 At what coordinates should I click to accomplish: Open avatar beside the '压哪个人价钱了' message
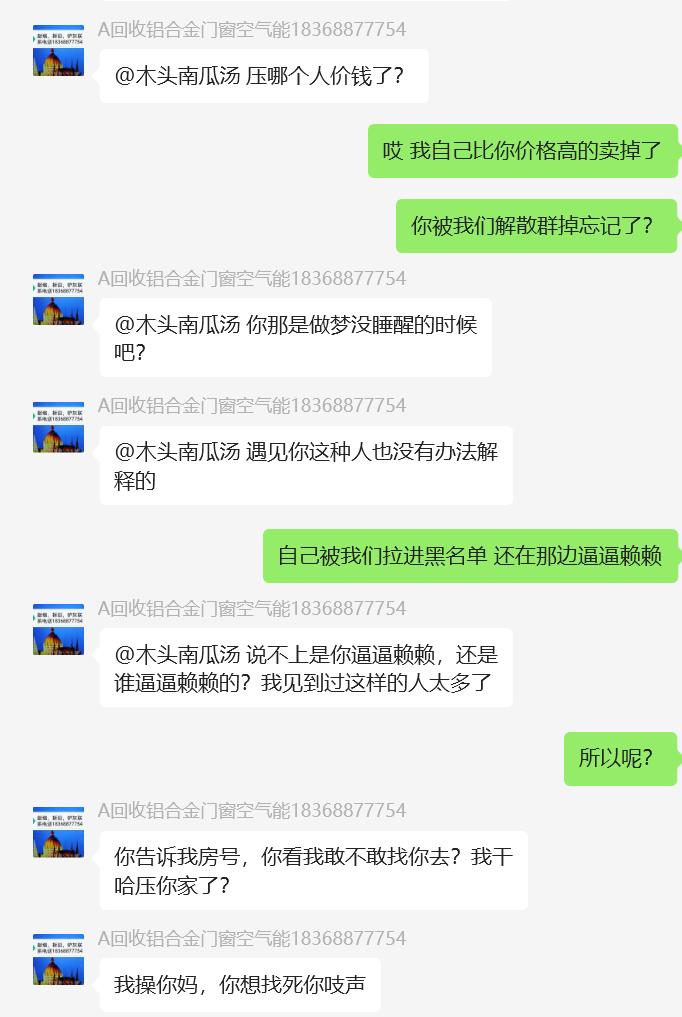(x=58, y=51)
